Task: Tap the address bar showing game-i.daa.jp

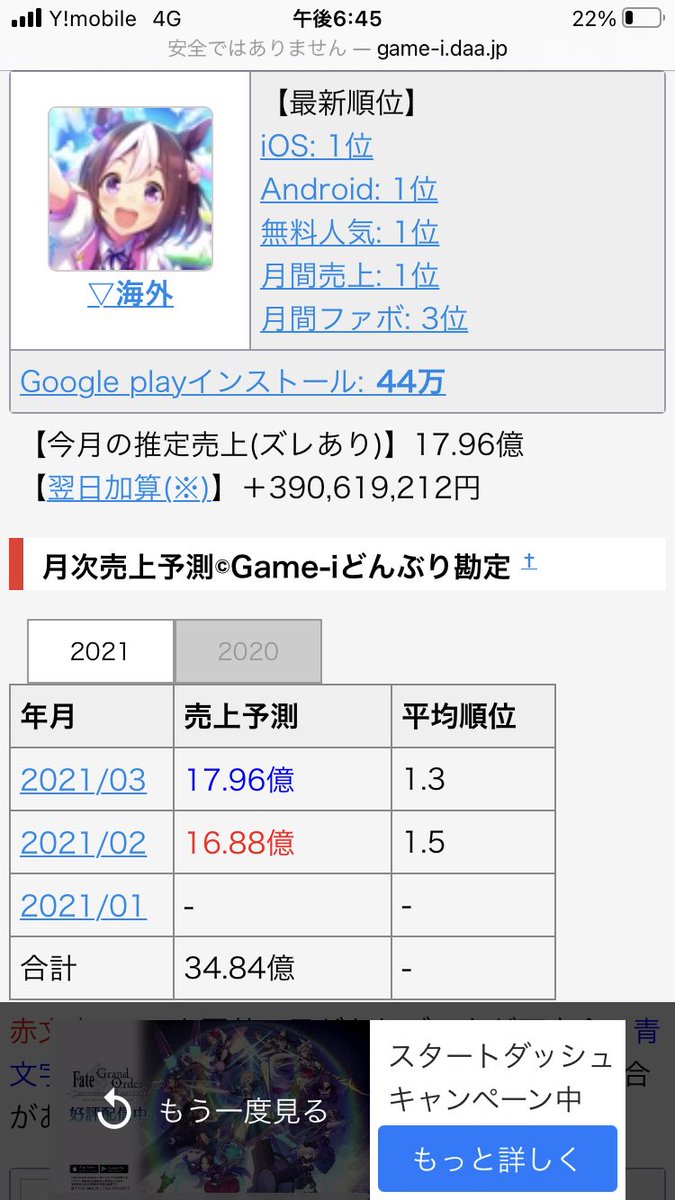Action: pyautogui.click(x=338, y=48)
